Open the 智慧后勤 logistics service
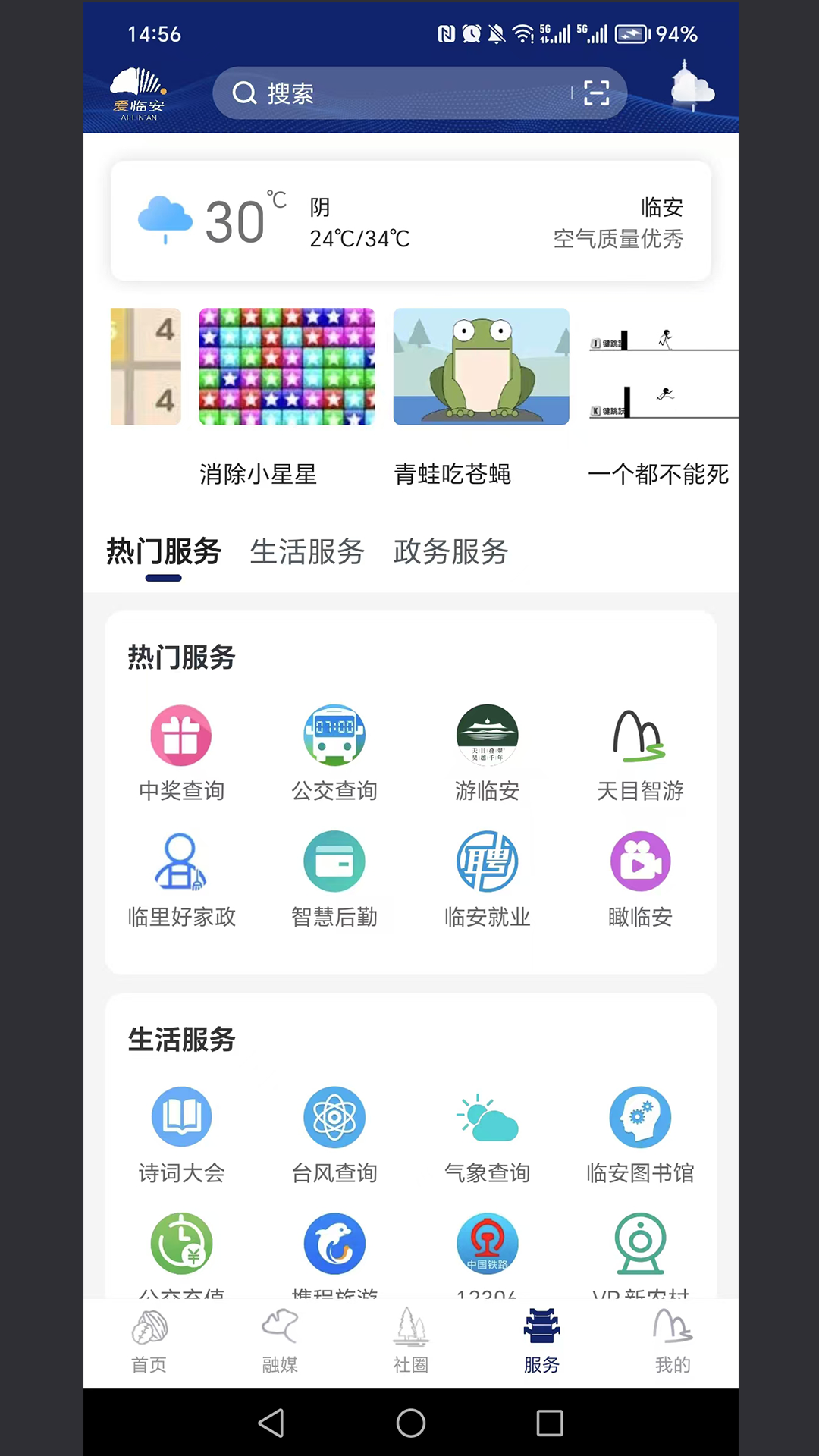This screenshot has height=1456, width=819. point(334,877)
